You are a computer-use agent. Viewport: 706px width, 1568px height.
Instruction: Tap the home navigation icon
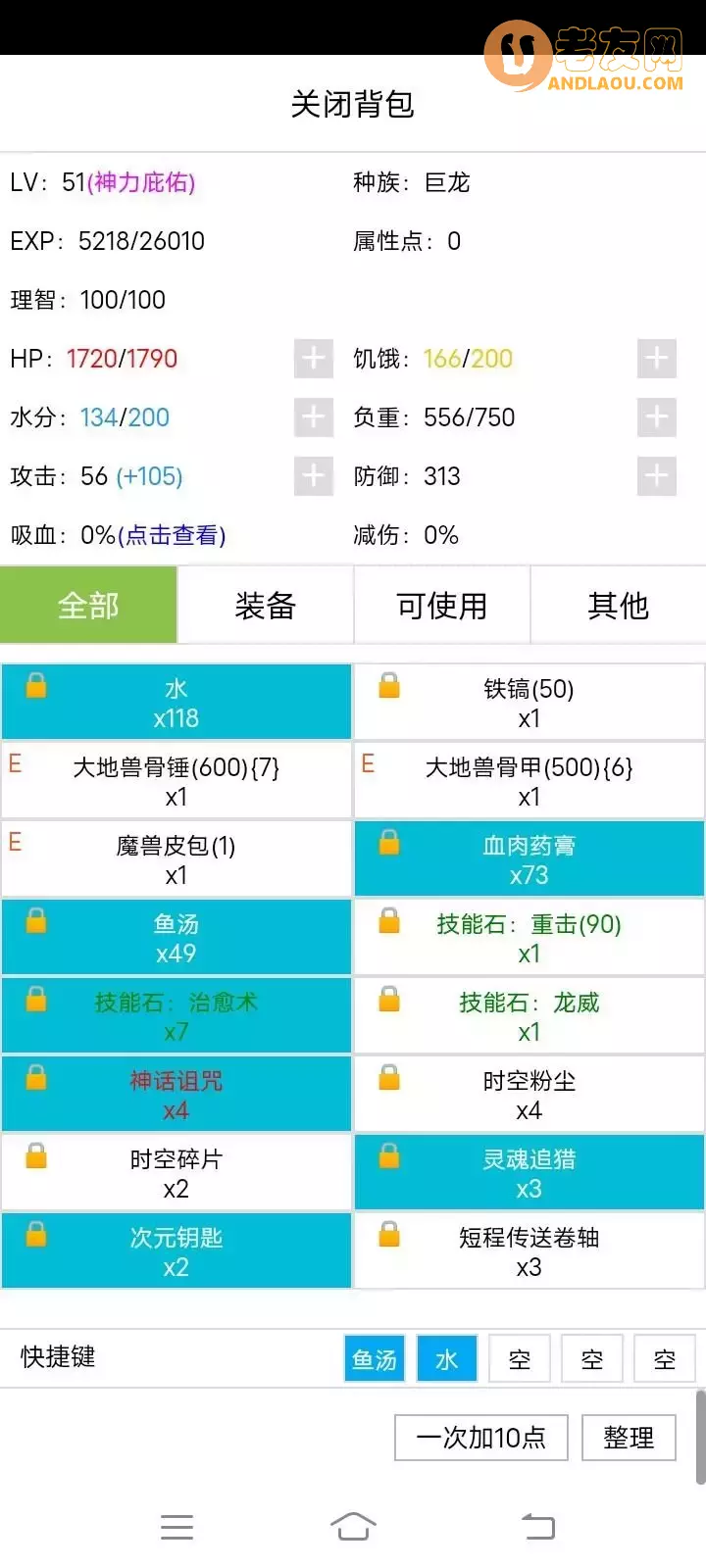(354, 1526)
